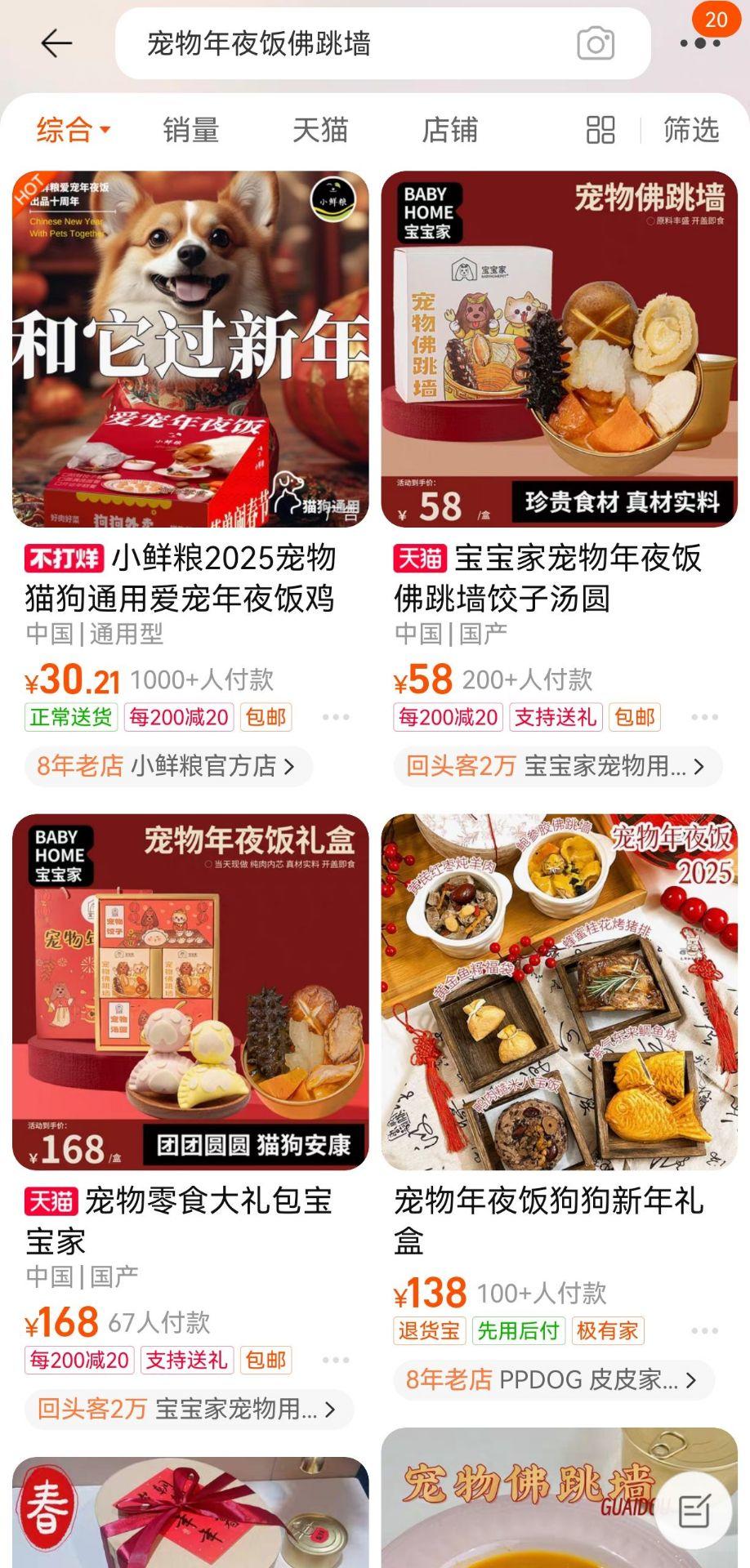Tap the search box with 宠物年夜饭佛跳墙
This screenshot has height=1568, width=750.
(343, 43)
